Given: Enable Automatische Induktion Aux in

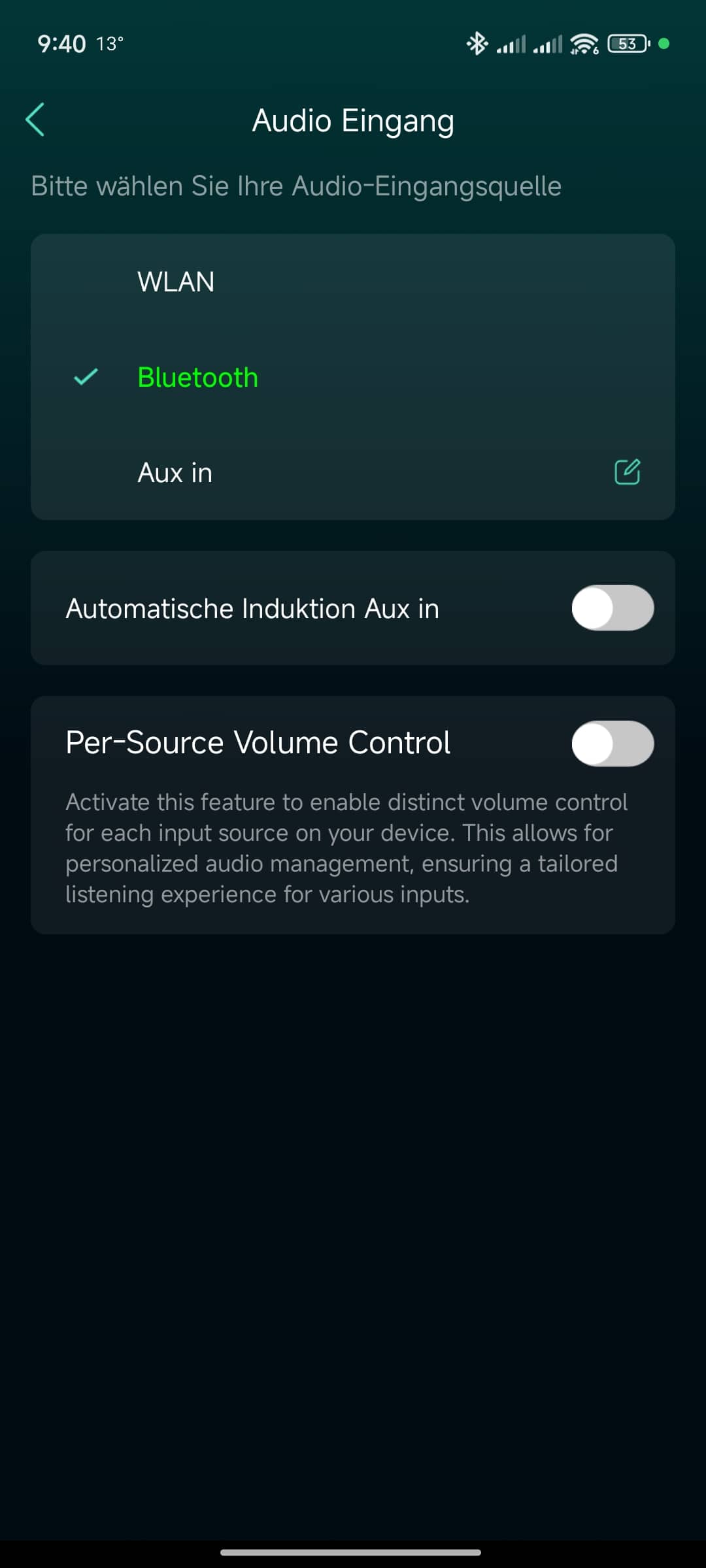Looking at the screenshot, I should (x=613, y=608).
